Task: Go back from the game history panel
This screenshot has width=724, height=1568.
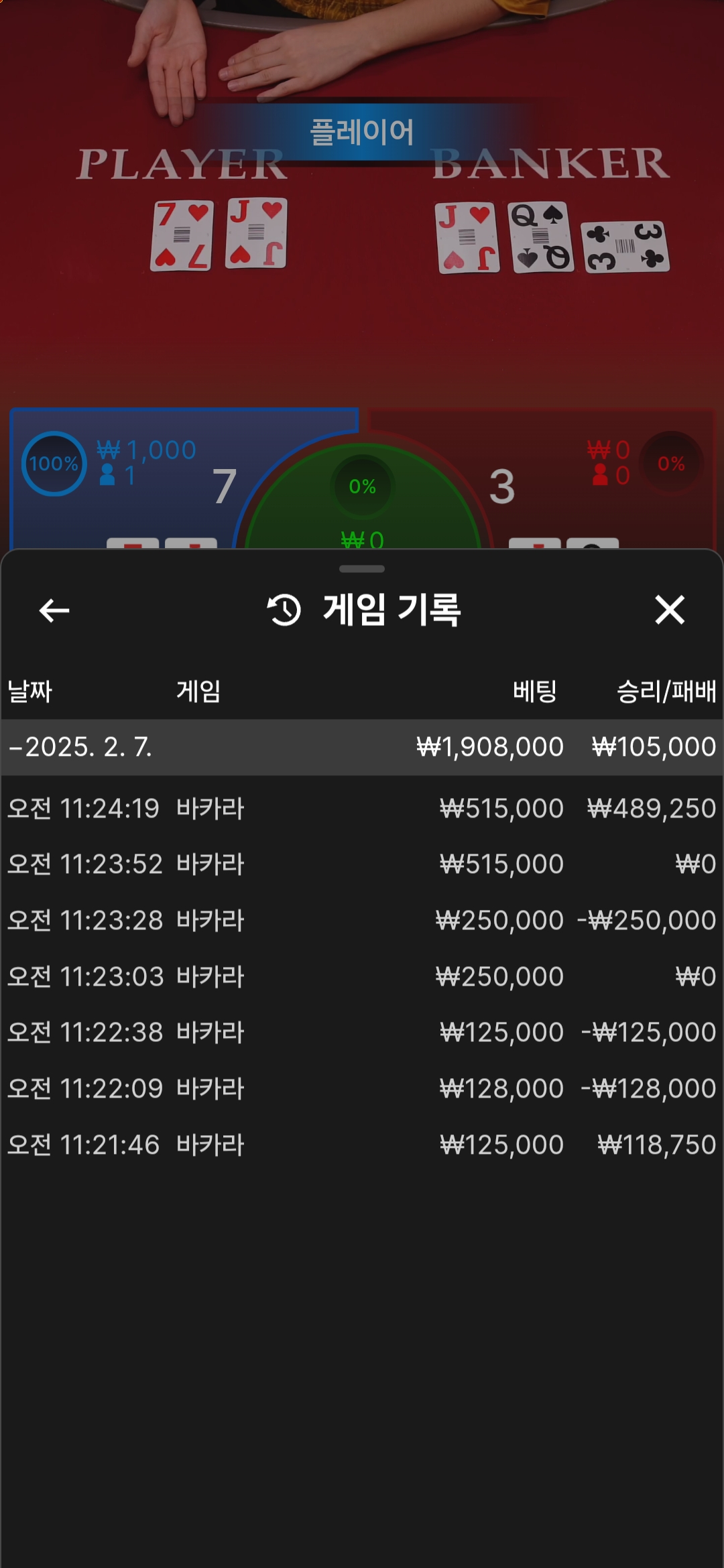Action: click(54, 610)
